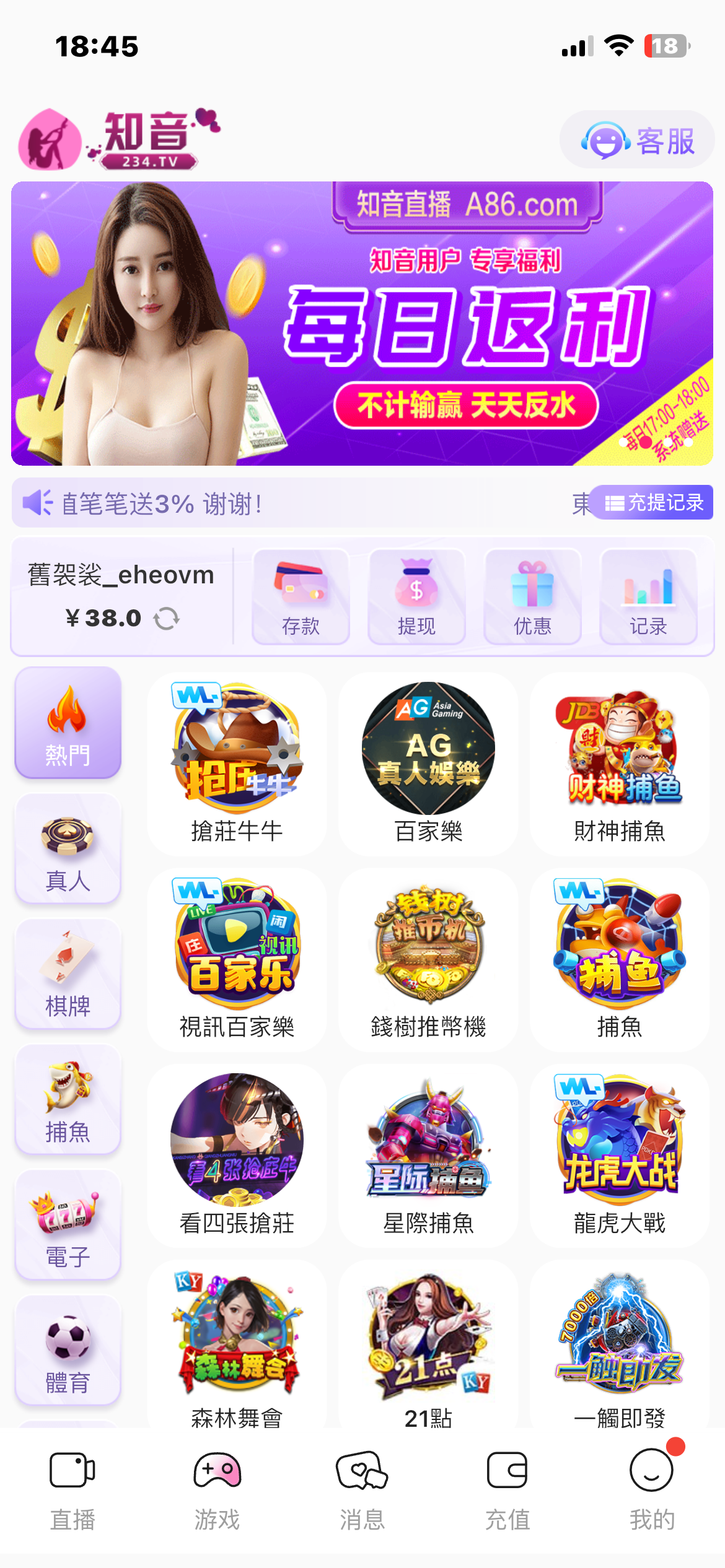Open 优惠 promotions
This screenshot has width=725, height=1568.
(x=532, y=597)
